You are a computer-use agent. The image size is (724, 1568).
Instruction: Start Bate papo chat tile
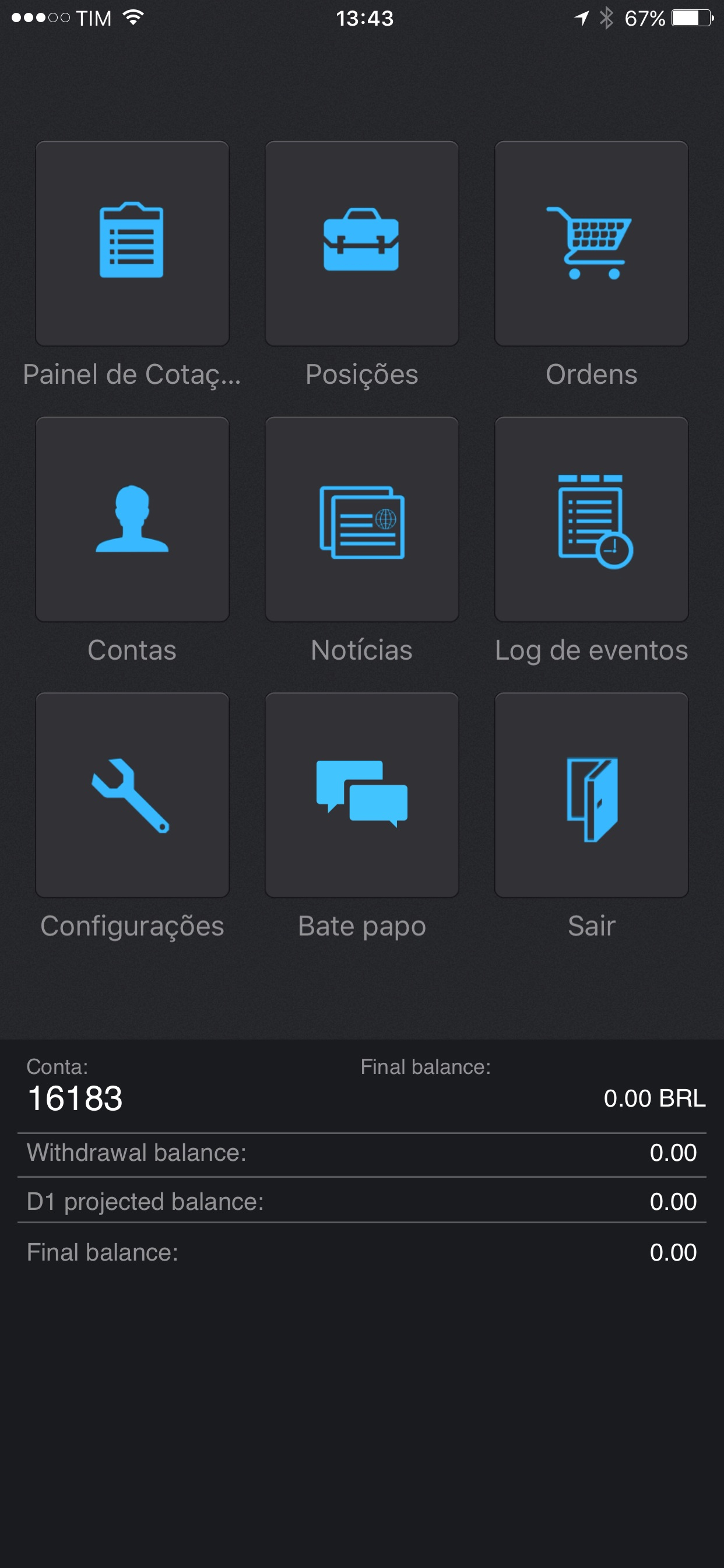pos(361,795)
